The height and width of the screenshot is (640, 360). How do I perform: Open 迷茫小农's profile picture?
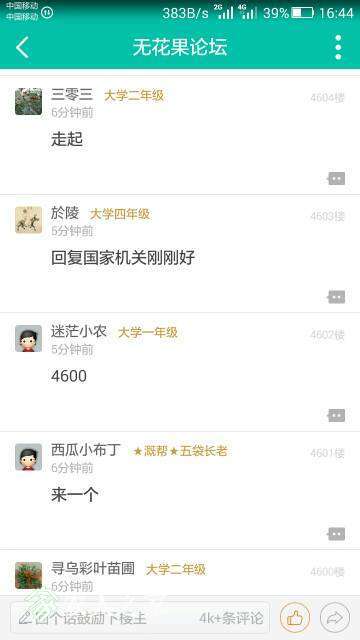coord(29,338)
